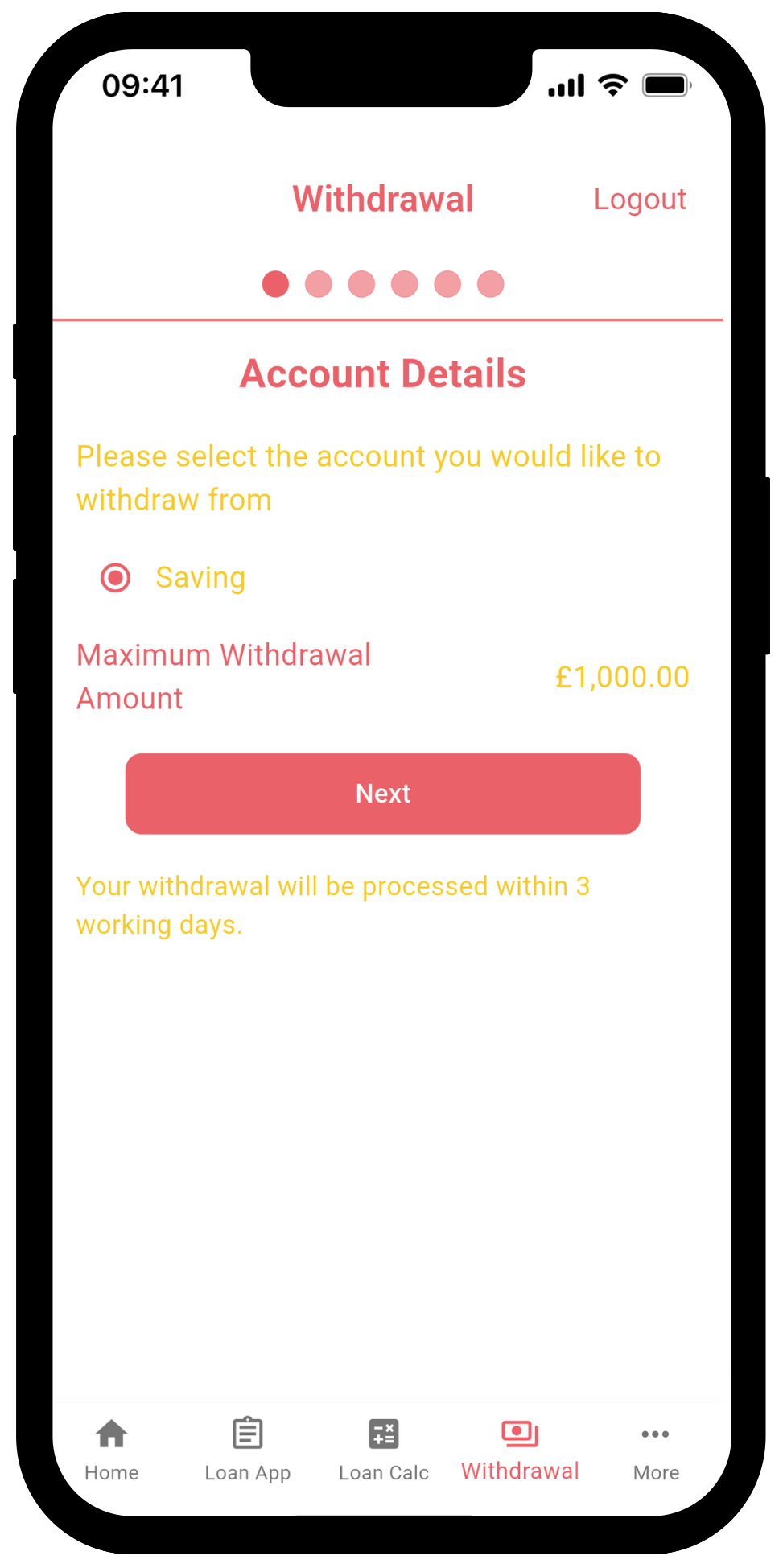Switch to the Loan Calc tab
The width and height of the screenshot is (783, 1568).
pyautogui.click(x=383, y=1450)
